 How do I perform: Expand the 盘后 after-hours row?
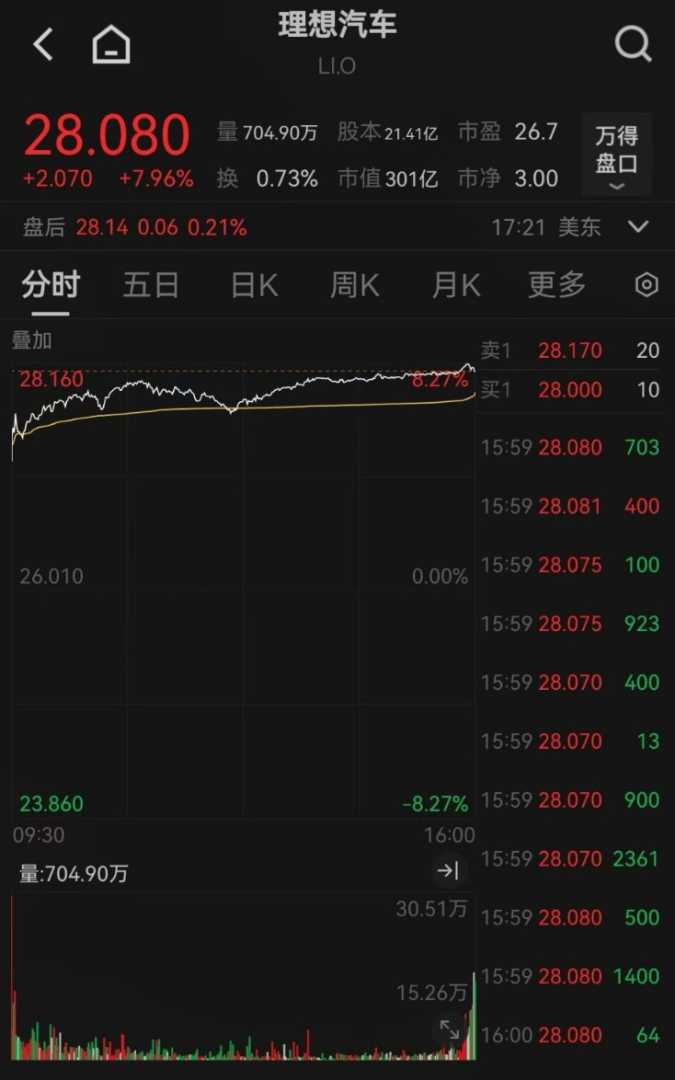point(638,227)
